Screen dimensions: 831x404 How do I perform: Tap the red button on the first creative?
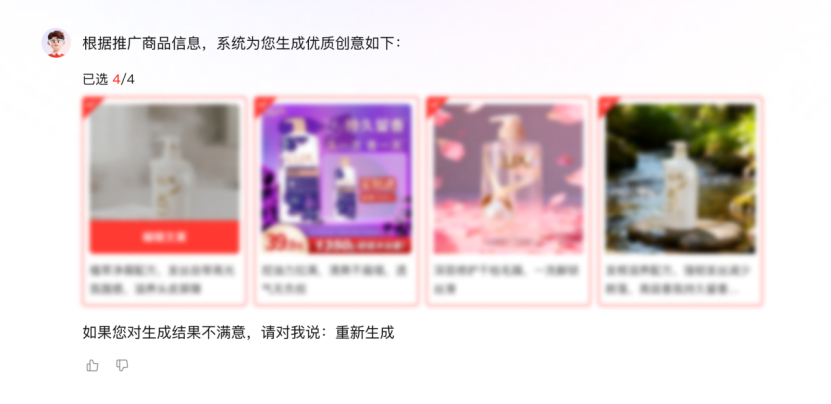coord(165,237)
